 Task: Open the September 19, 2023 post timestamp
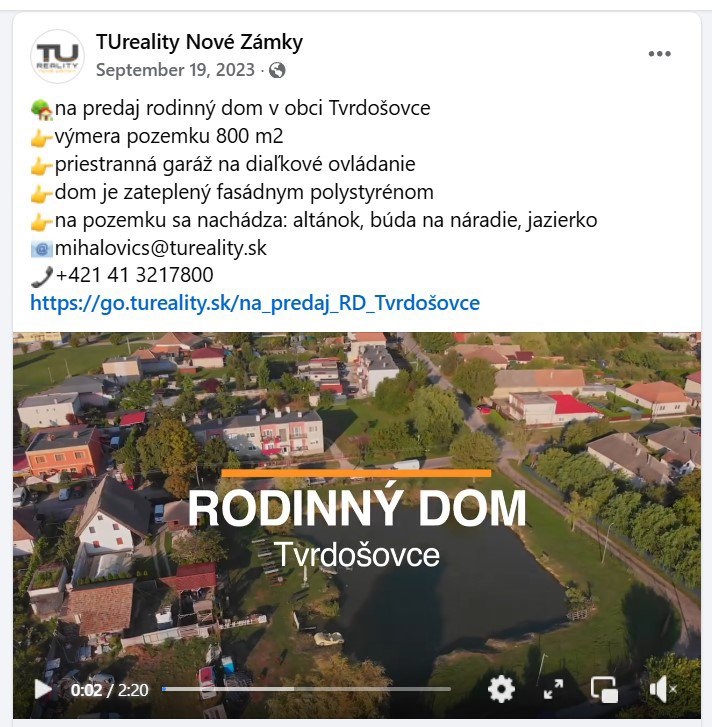pos(176,70)
